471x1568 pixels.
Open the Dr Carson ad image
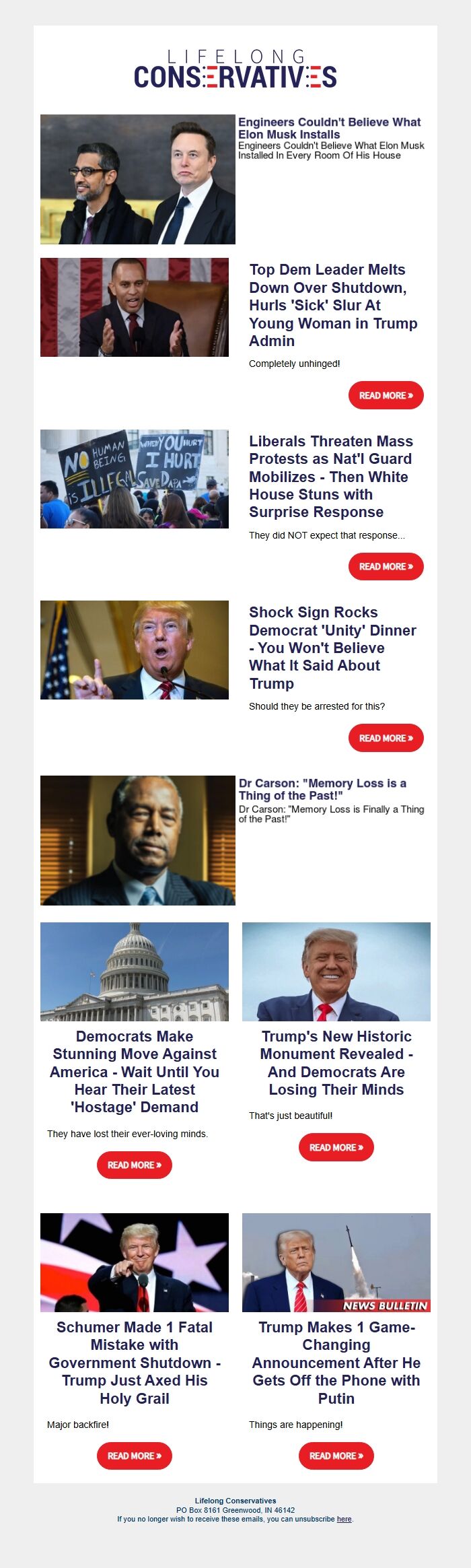click(x=138, y=840)
